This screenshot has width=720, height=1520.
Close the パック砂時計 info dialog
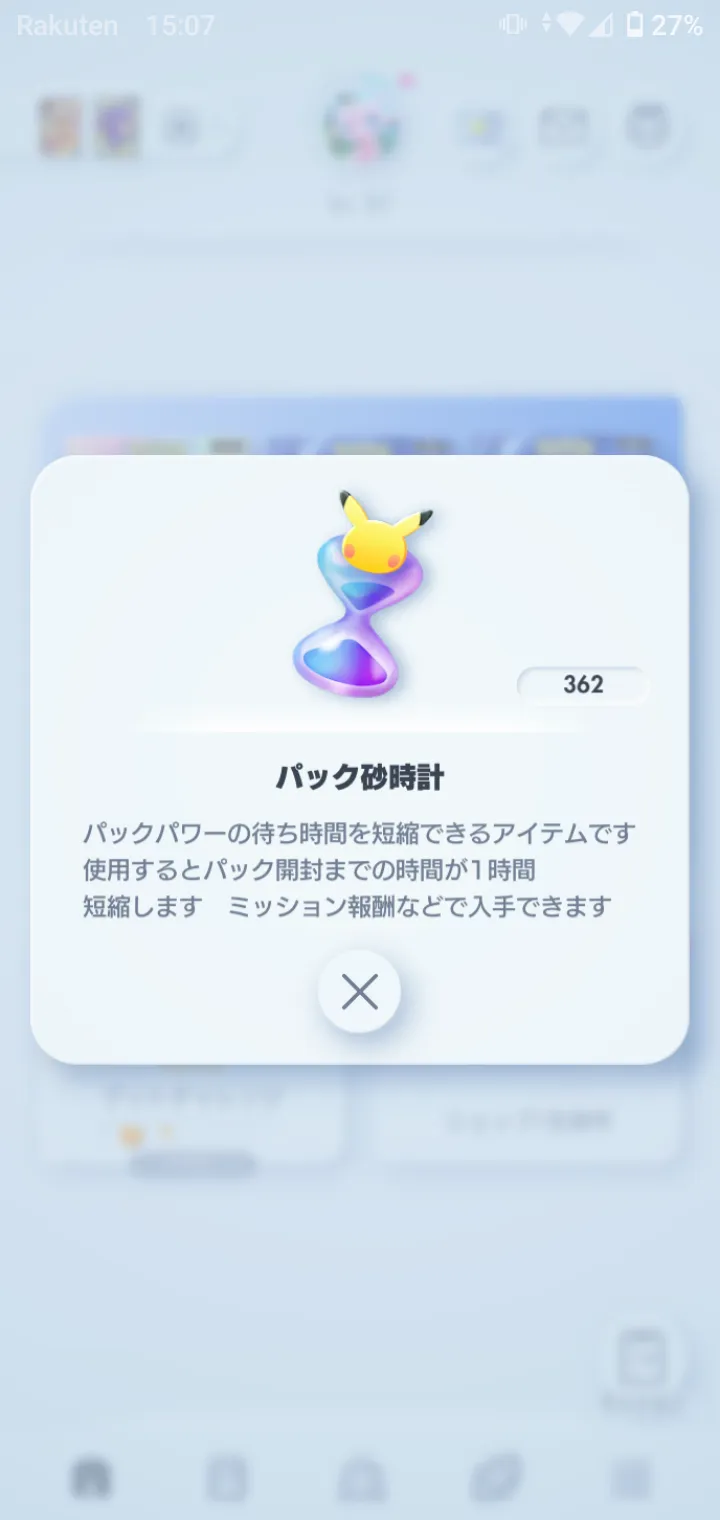pyautogui.click(x=359, y=991)
